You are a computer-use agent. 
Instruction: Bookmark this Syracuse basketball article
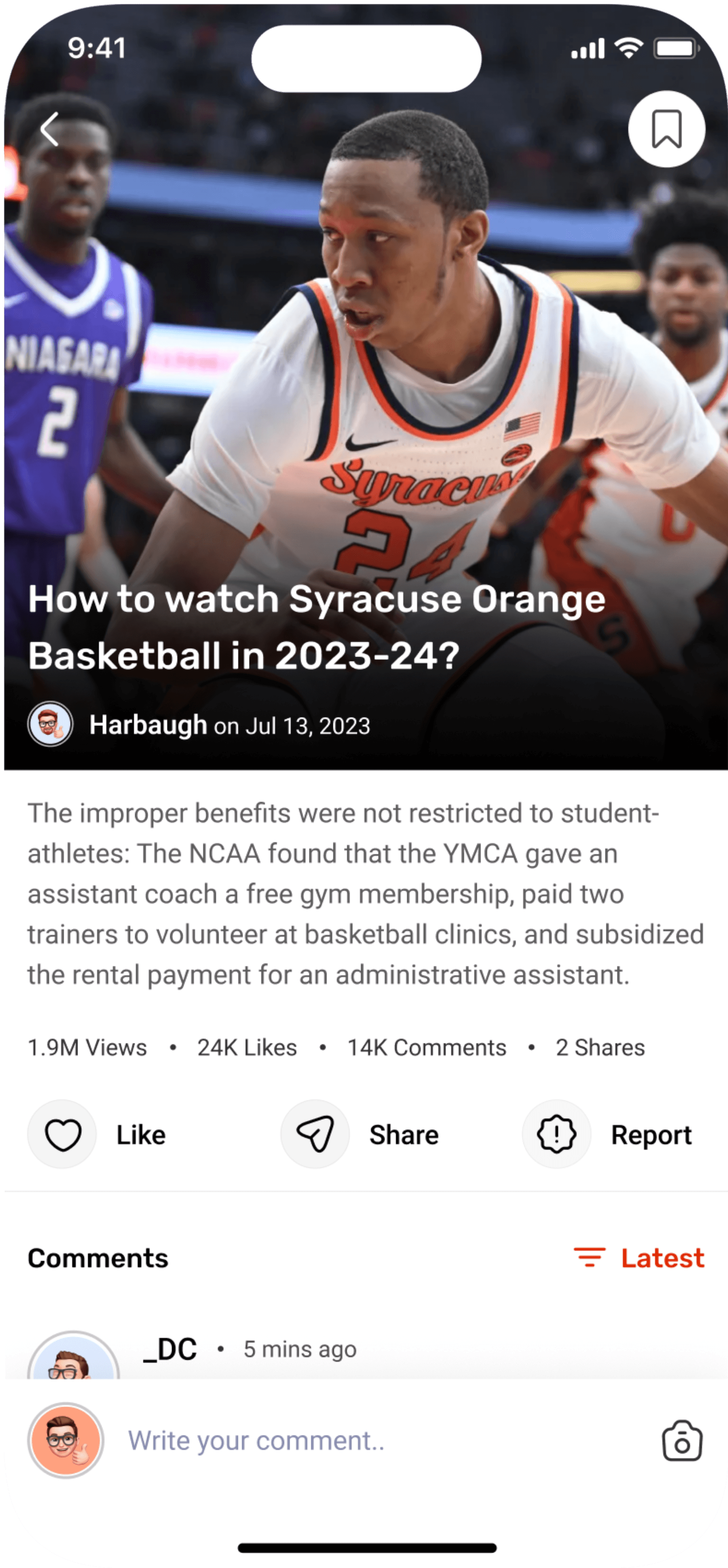tap(667, 129)
